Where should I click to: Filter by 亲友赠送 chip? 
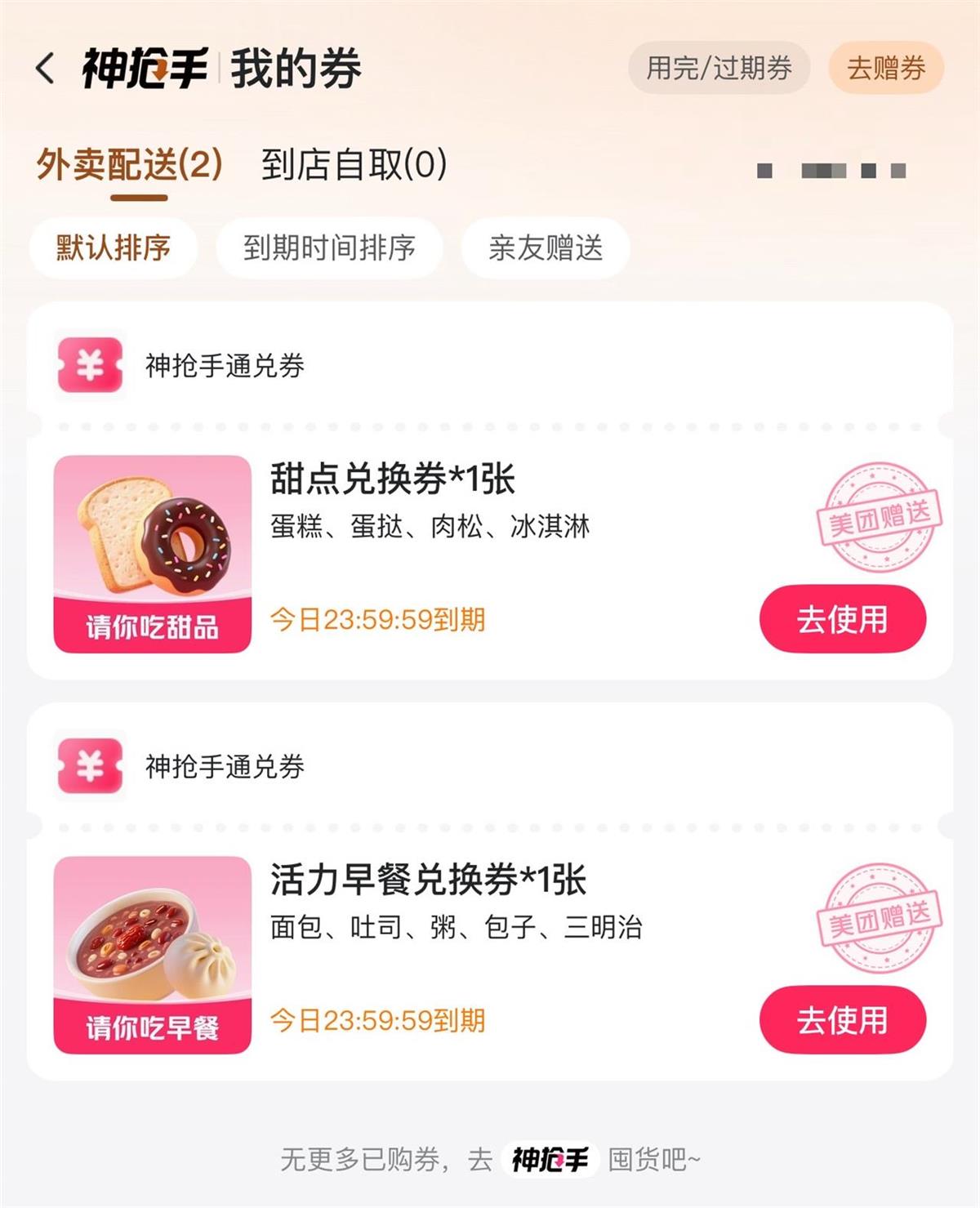pos(546,247)
